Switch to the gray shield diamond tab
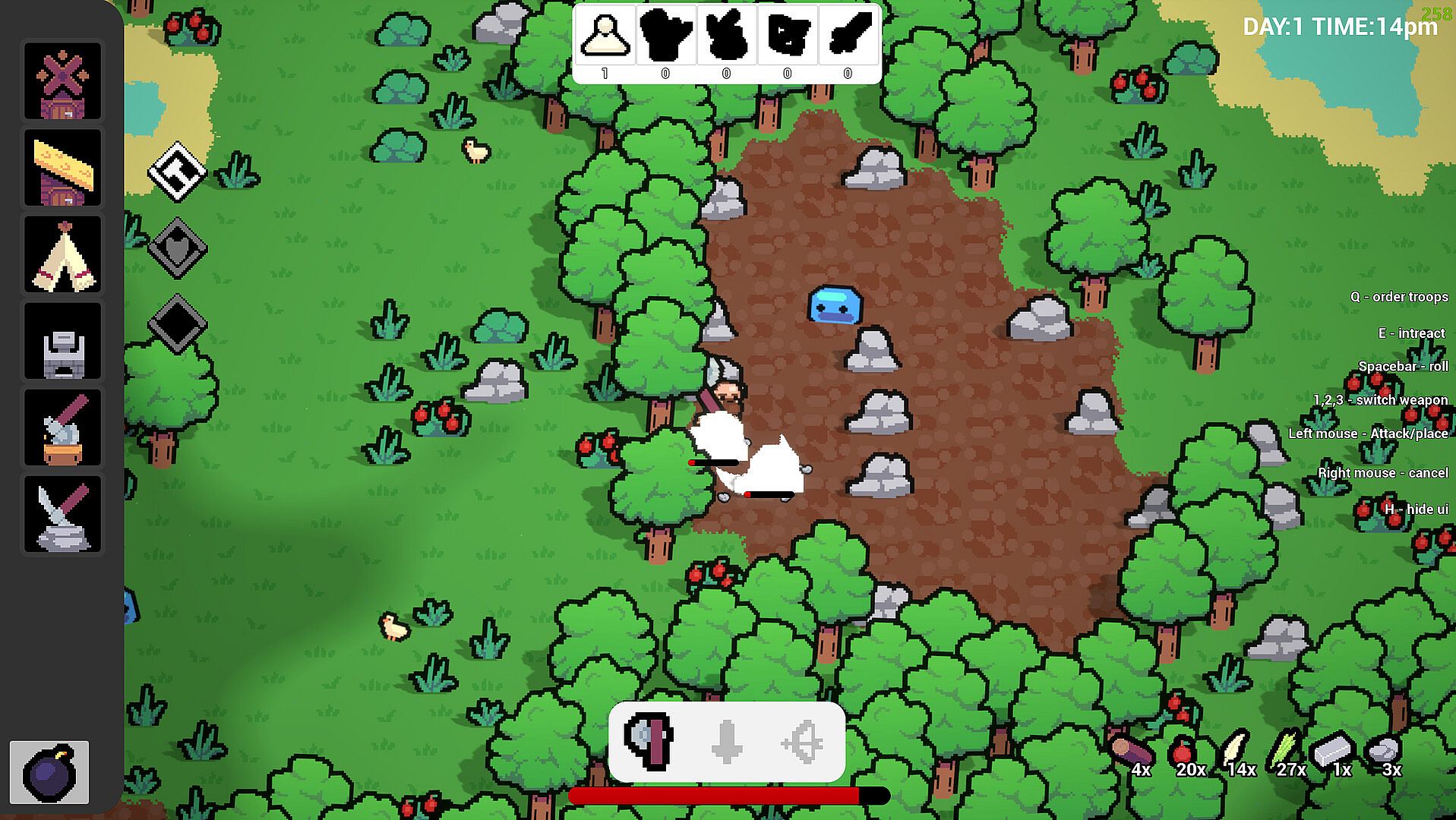Viewport: 1456px width, 820px height. click(x=177, y=248)
